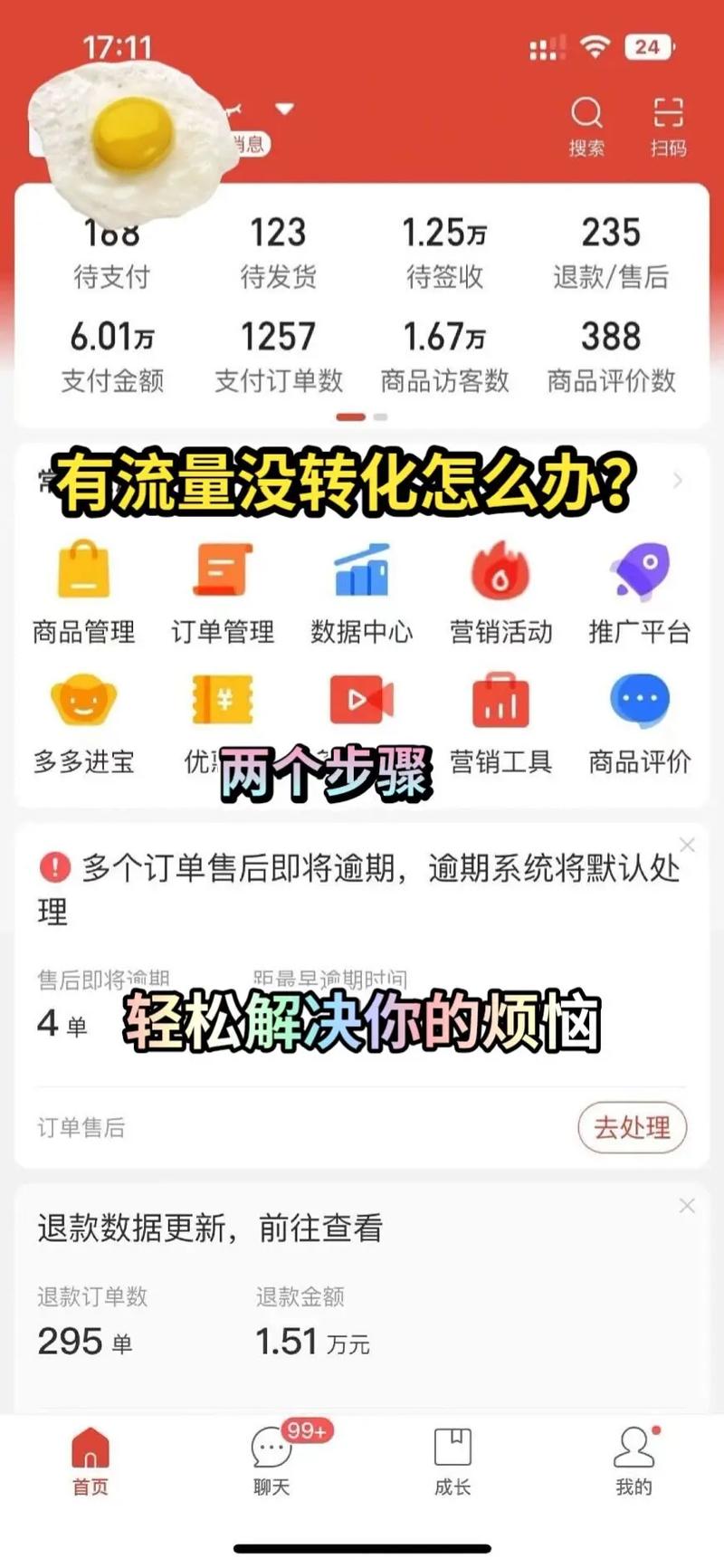Dismiss the overdue after-sales alert card
724x1568 pixels.
coord(687,845)
